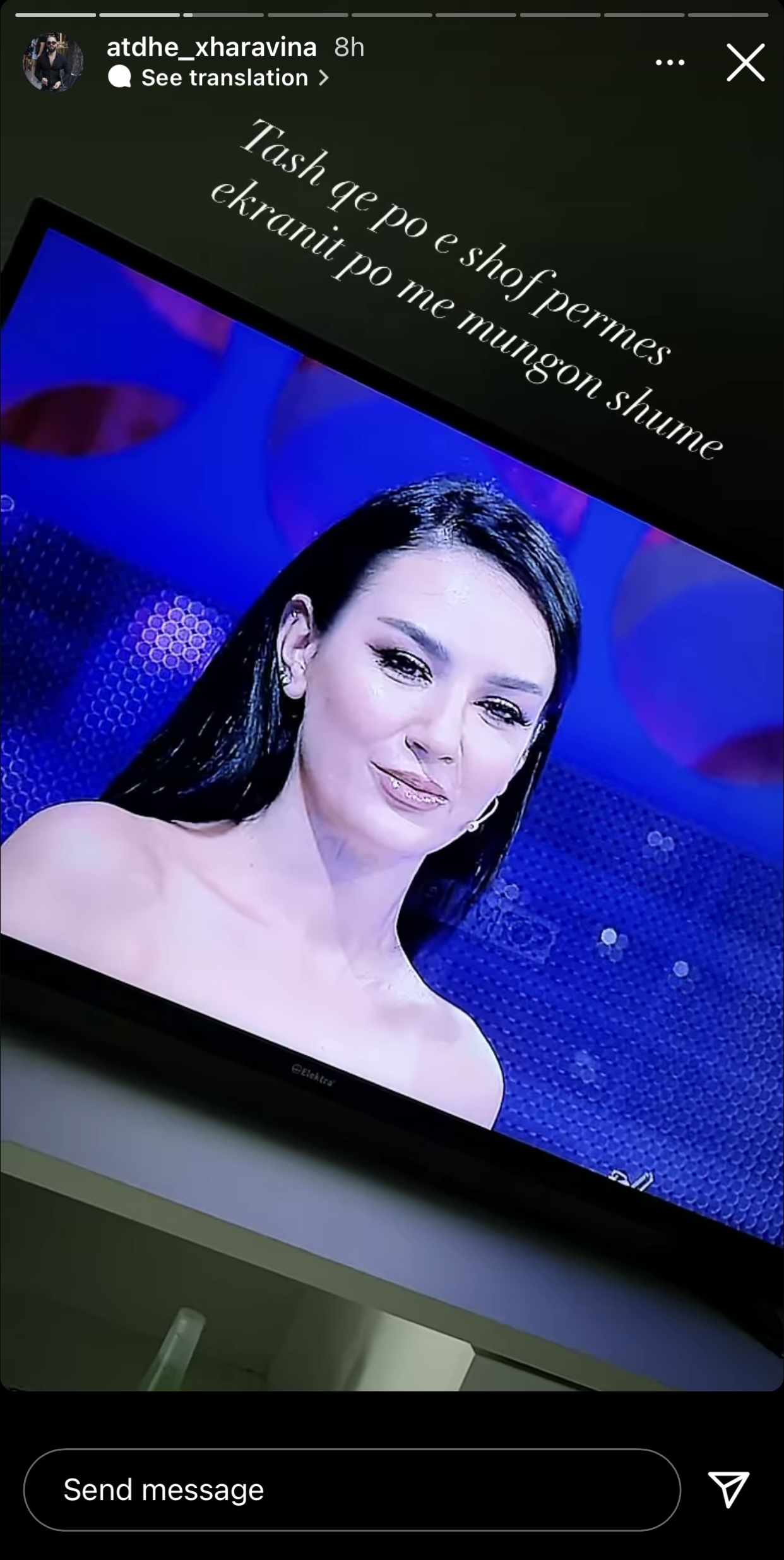
Task: View atdhe_xharavina's profile picture
Action: 53,63
